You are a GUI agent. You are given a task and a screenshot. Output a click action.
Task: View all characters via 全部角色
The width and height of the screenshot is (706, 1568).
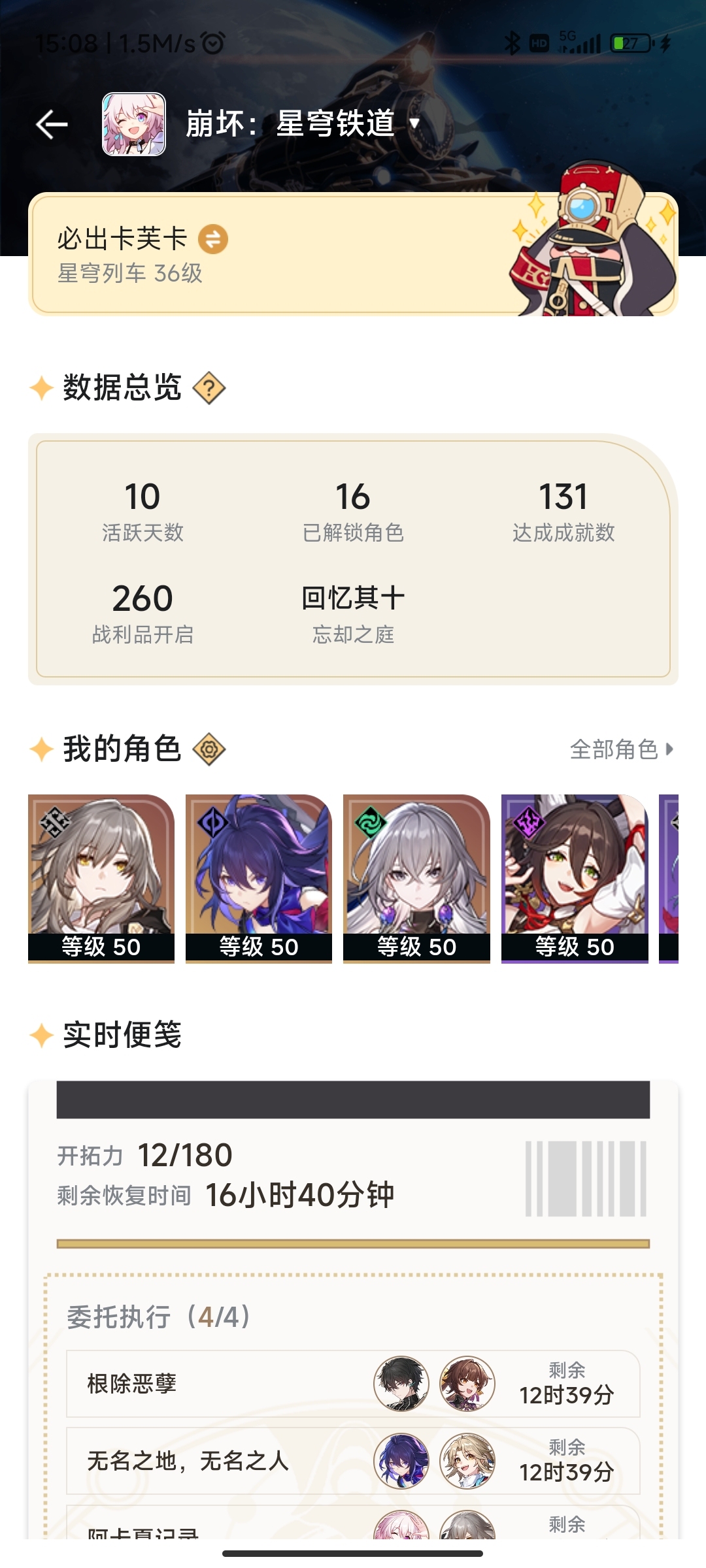pos(622,749)
